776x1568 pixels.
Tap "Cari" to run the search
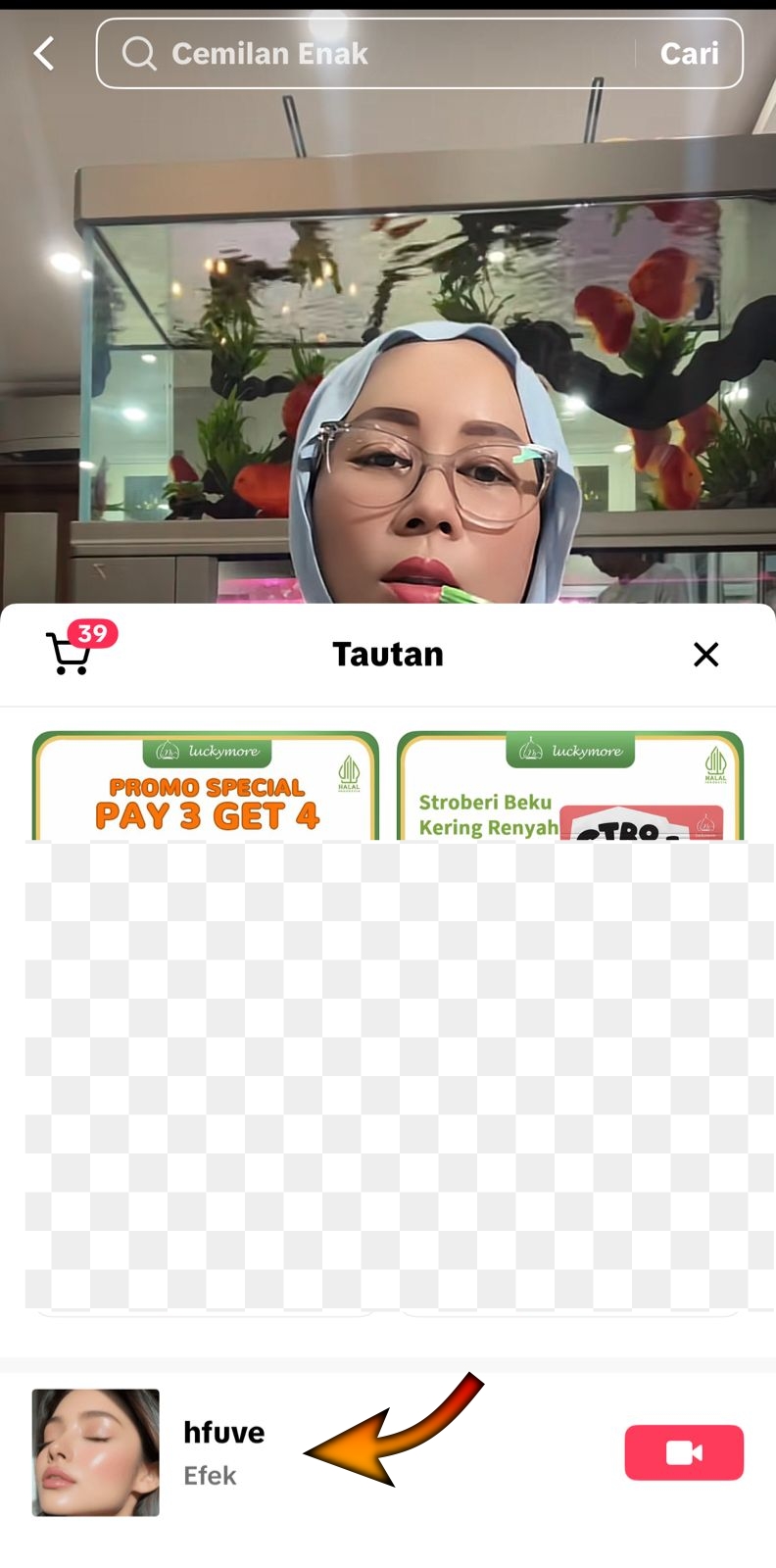tap(689, 54)
